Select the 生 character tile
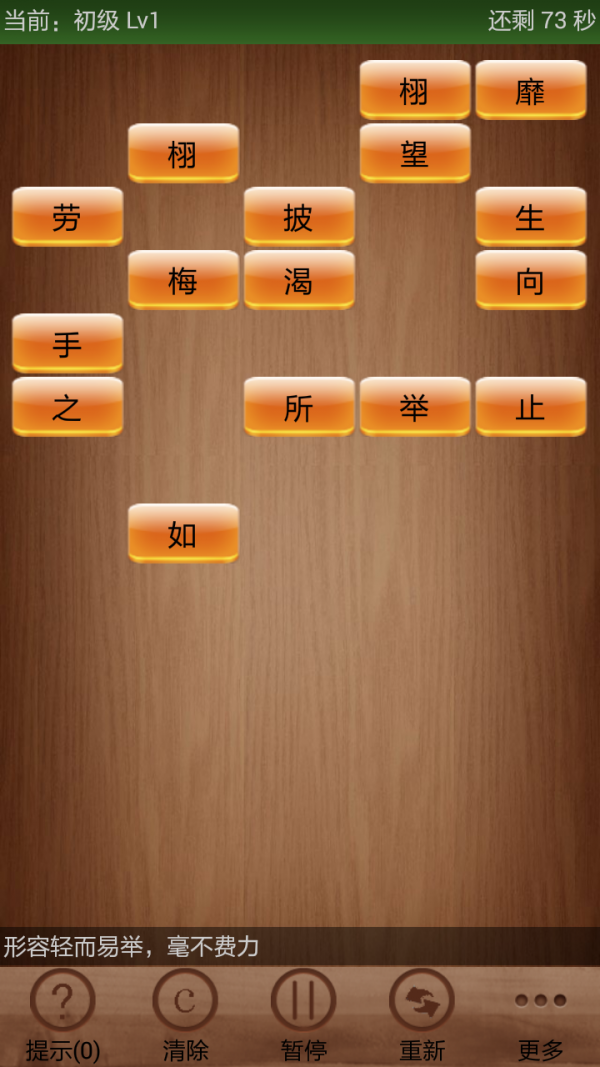Viewport: 600px width, 1067px height. (530, 216)
